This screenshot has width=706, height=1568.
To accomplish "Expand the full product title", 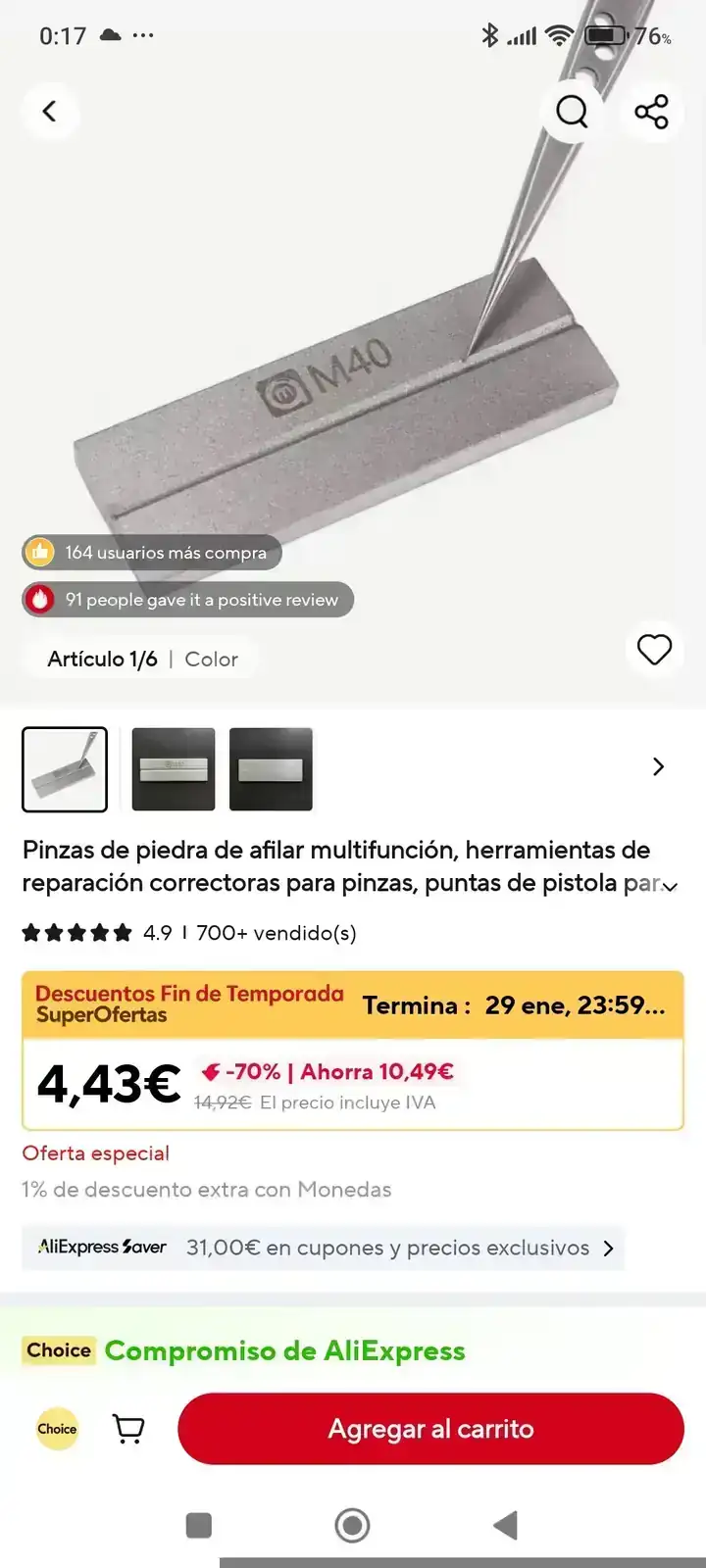I will [x=671, y=886].
